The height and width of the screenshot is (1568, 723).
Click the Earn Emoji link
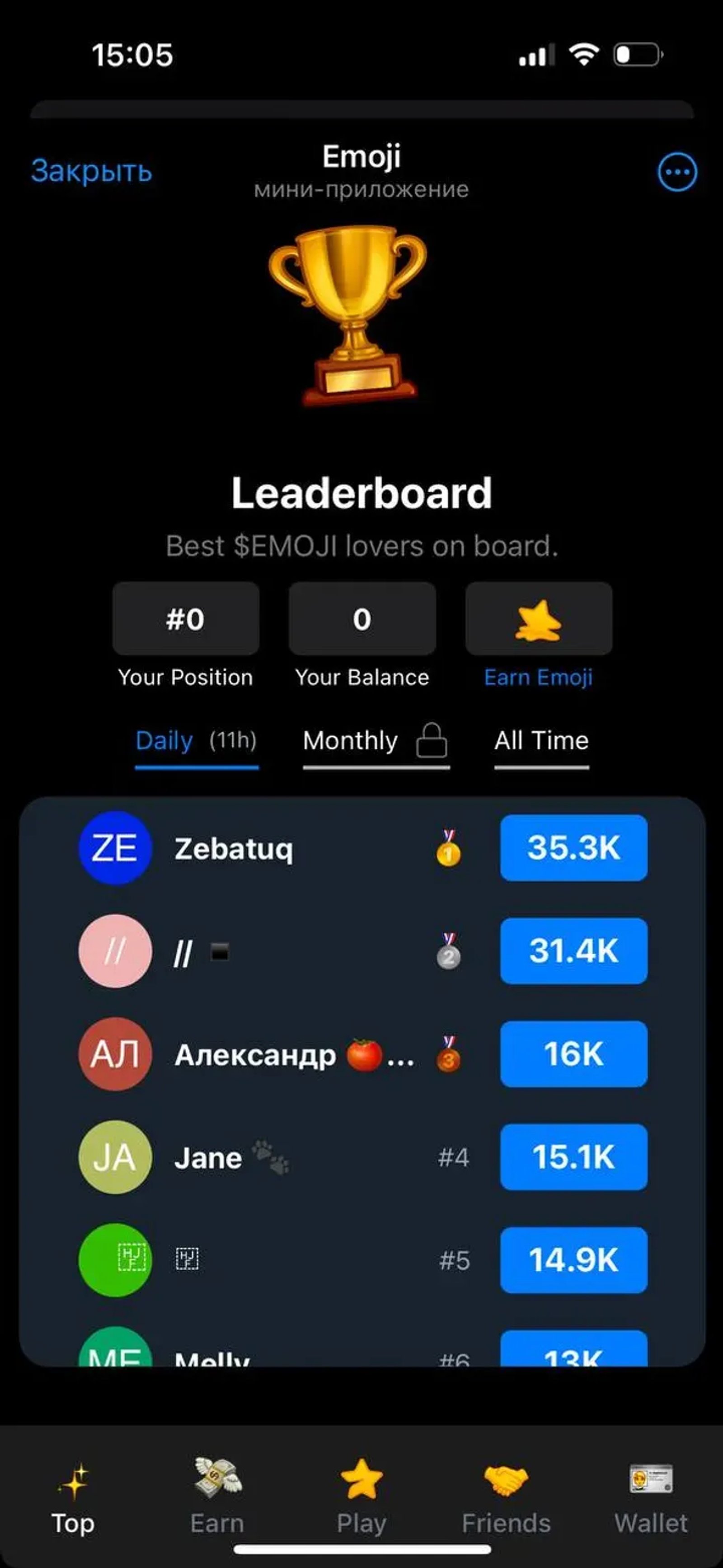[x=538, y=677]
